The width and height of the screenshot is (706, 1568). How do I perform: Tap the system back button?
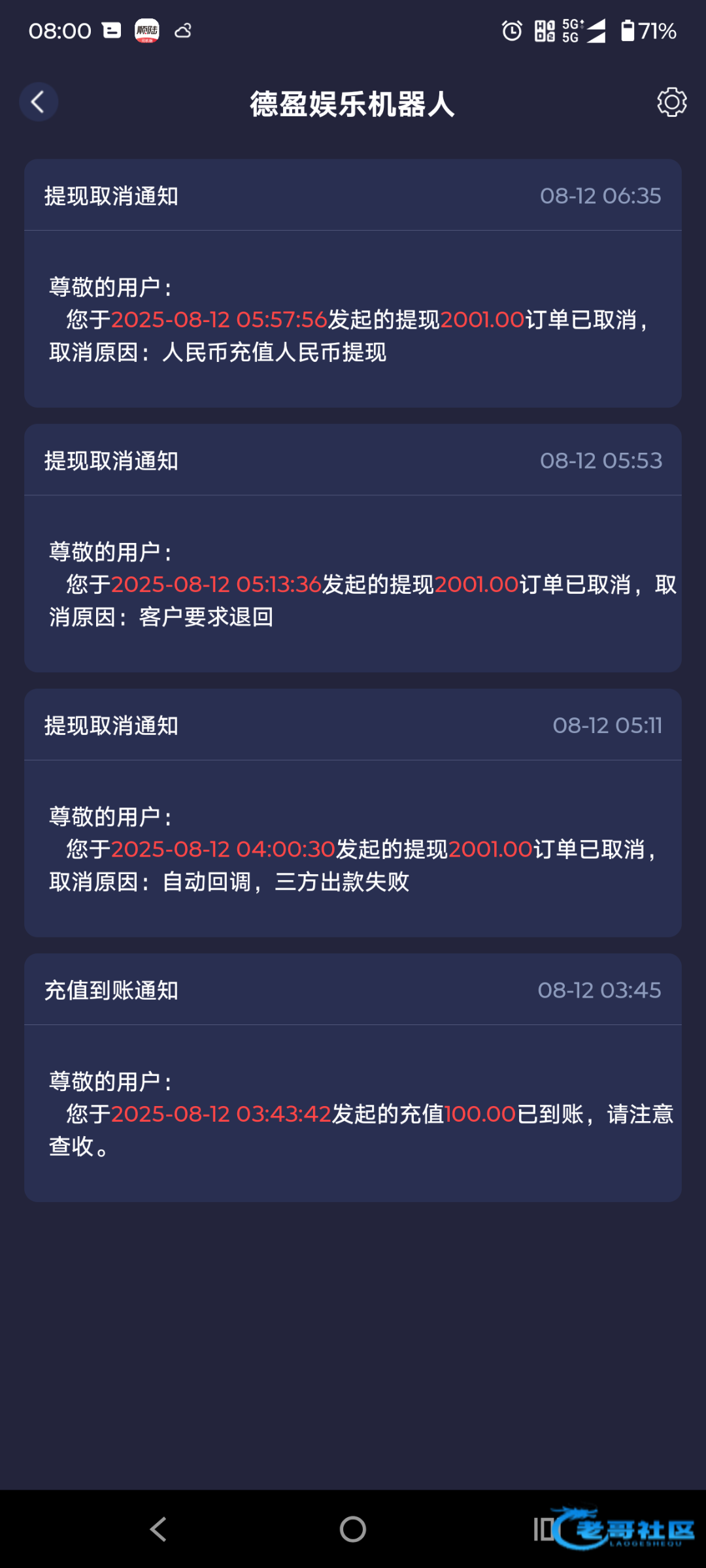(159, 1529)
